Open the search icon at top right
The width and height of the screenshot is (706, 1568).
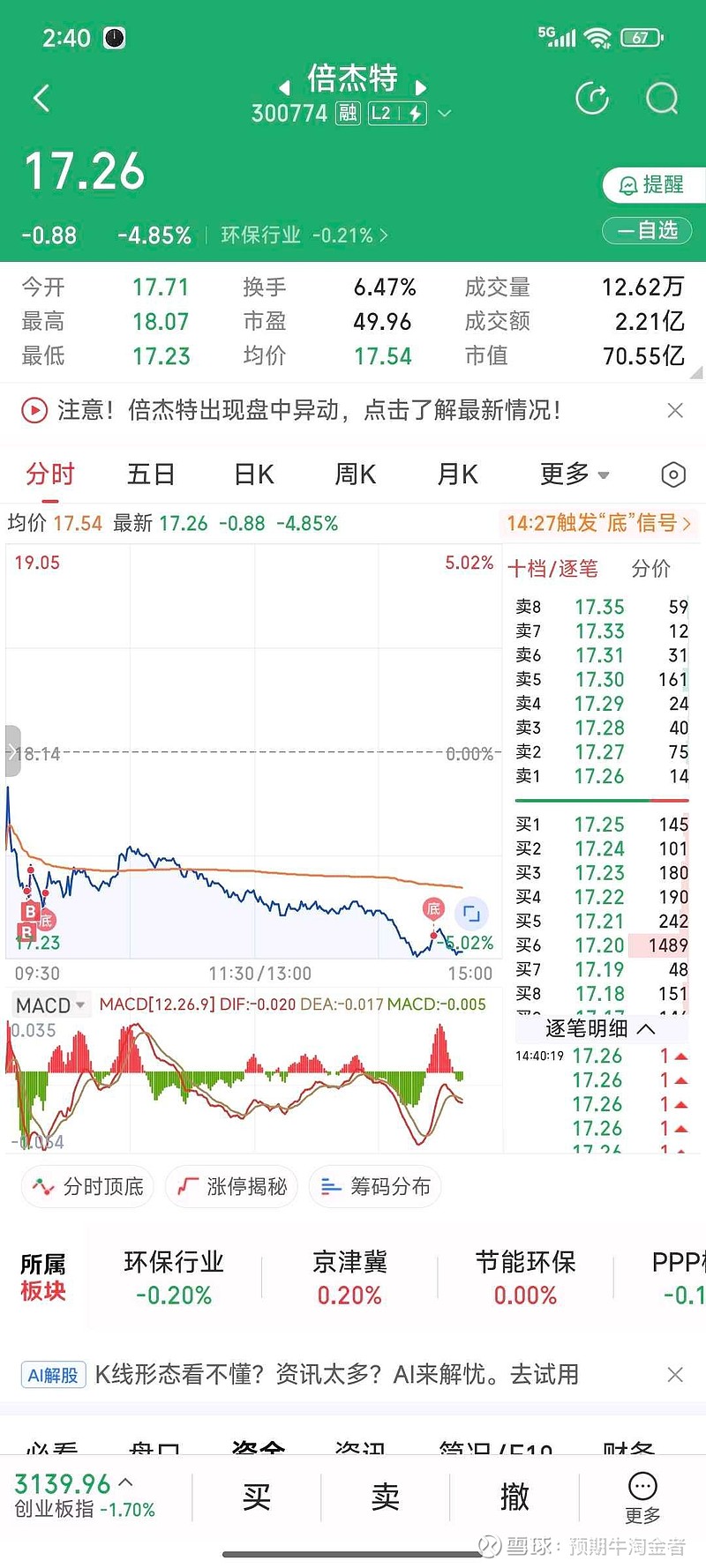pyautogui.click(x=662, y=99)
